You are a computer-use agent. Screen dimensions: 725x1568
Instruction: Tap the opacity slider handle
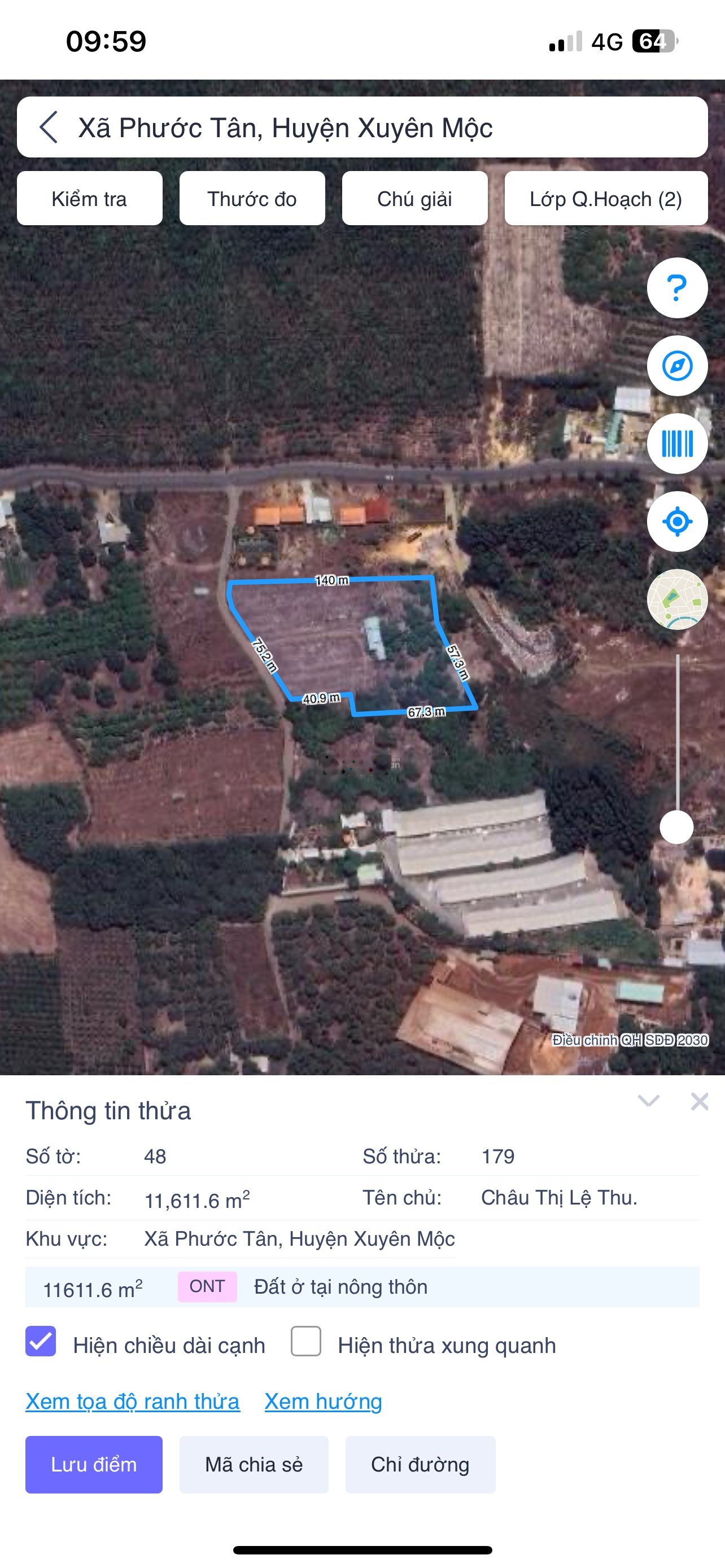click(677, 826)
